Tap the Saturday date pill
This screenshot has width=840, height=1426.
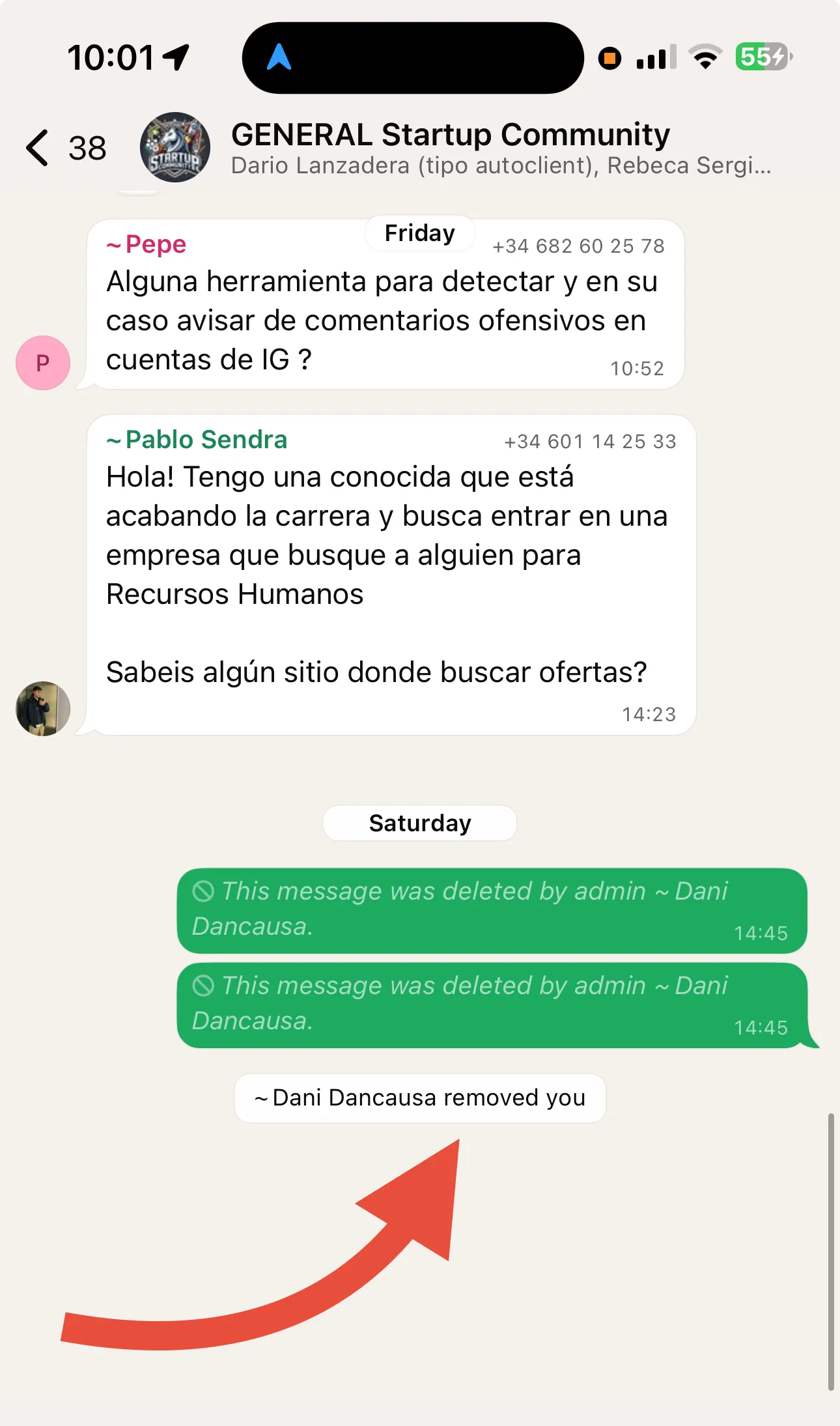tap(419, 823)
